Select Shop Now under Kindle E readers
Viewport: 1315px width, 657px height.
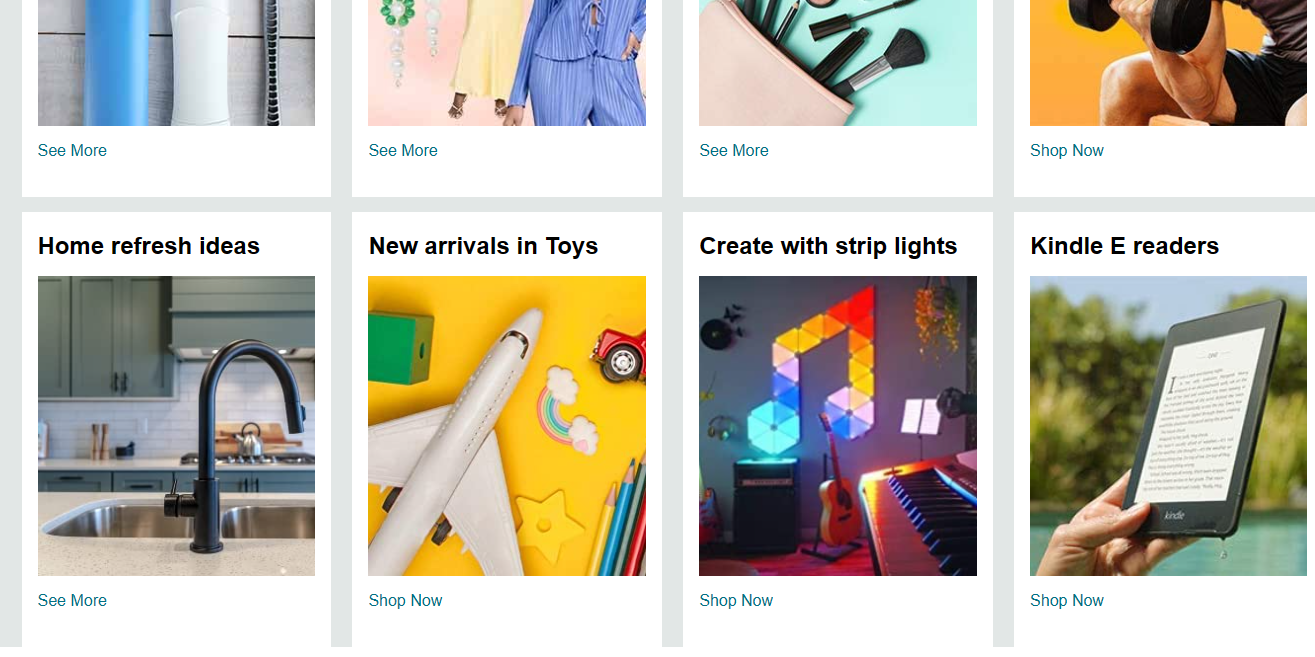click(1067, 600)
